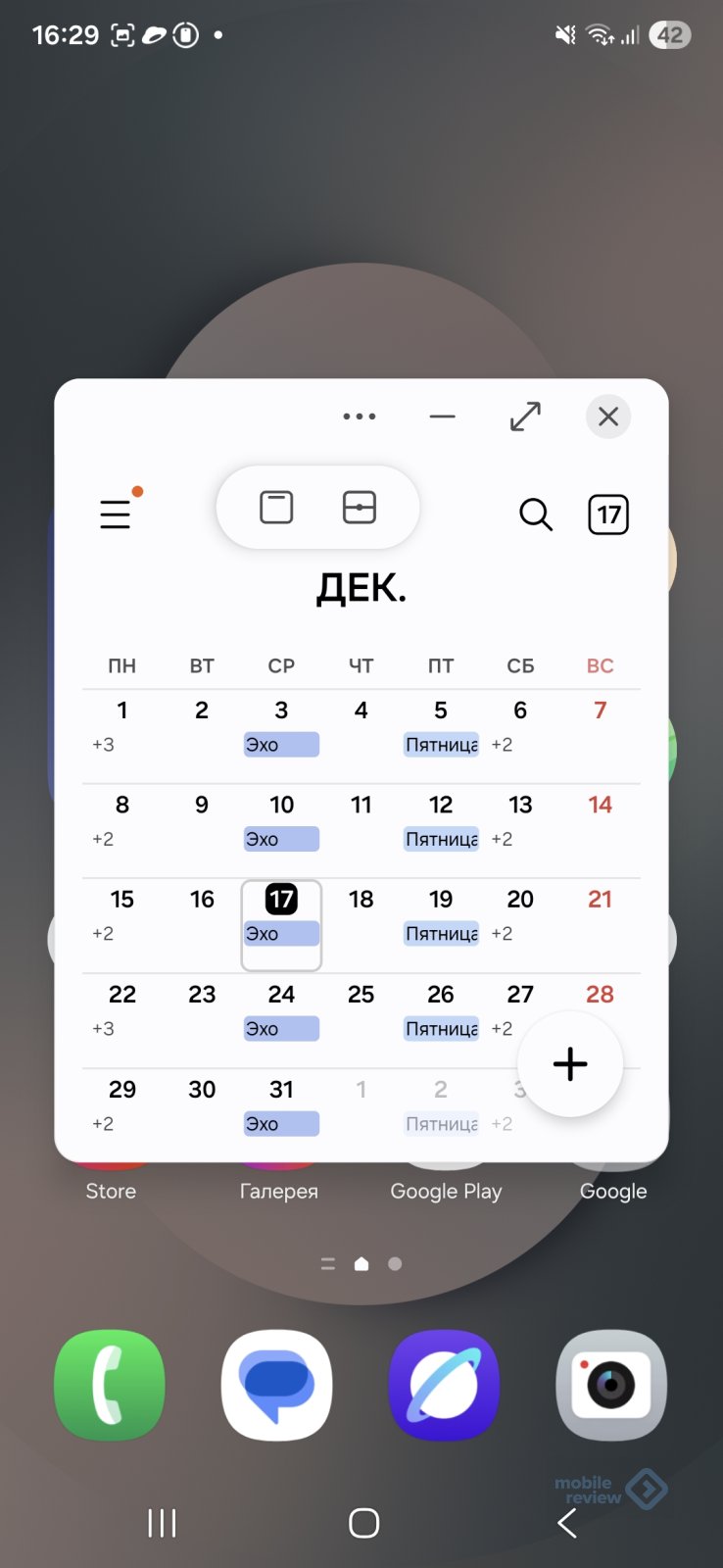Select the split-screen layout icon
The width and height of the screenshot is (723, 1568).
click(x=360, y=508)
